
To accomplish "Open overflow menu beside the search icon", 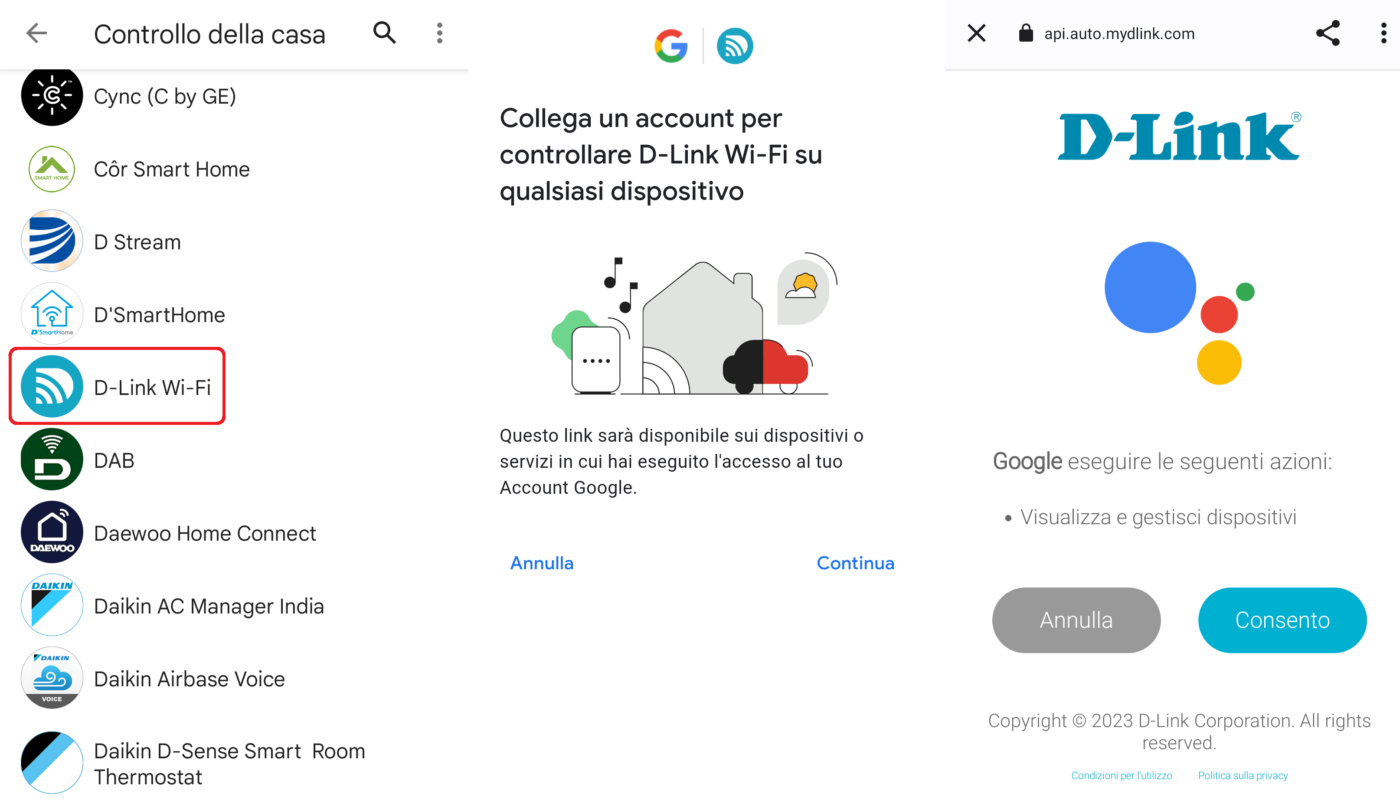I will pyautogui.click(x=439, y=33).
